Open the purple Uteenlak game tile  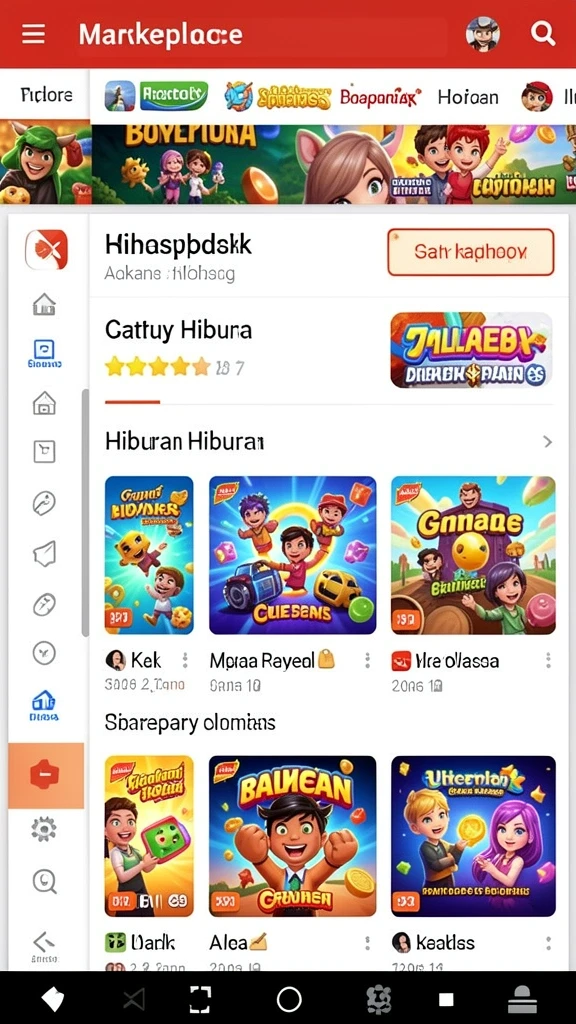(x=473, y=836)
